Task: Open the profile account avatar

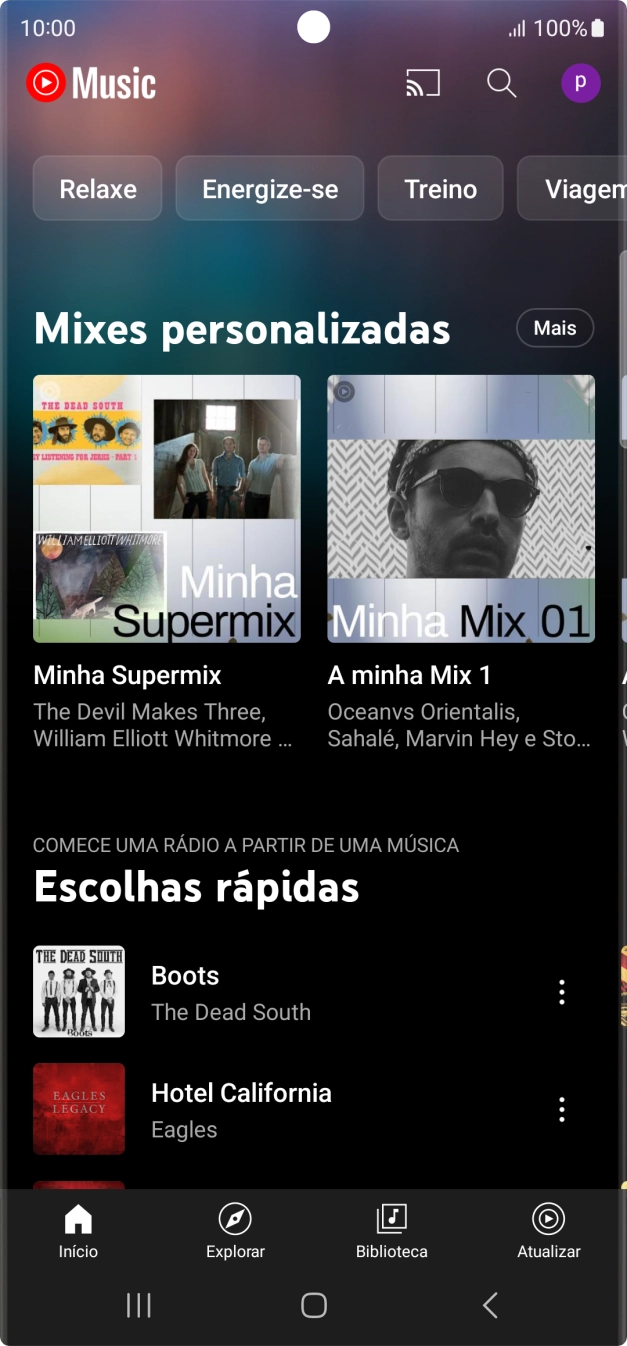Action: [x=580, y=83]
